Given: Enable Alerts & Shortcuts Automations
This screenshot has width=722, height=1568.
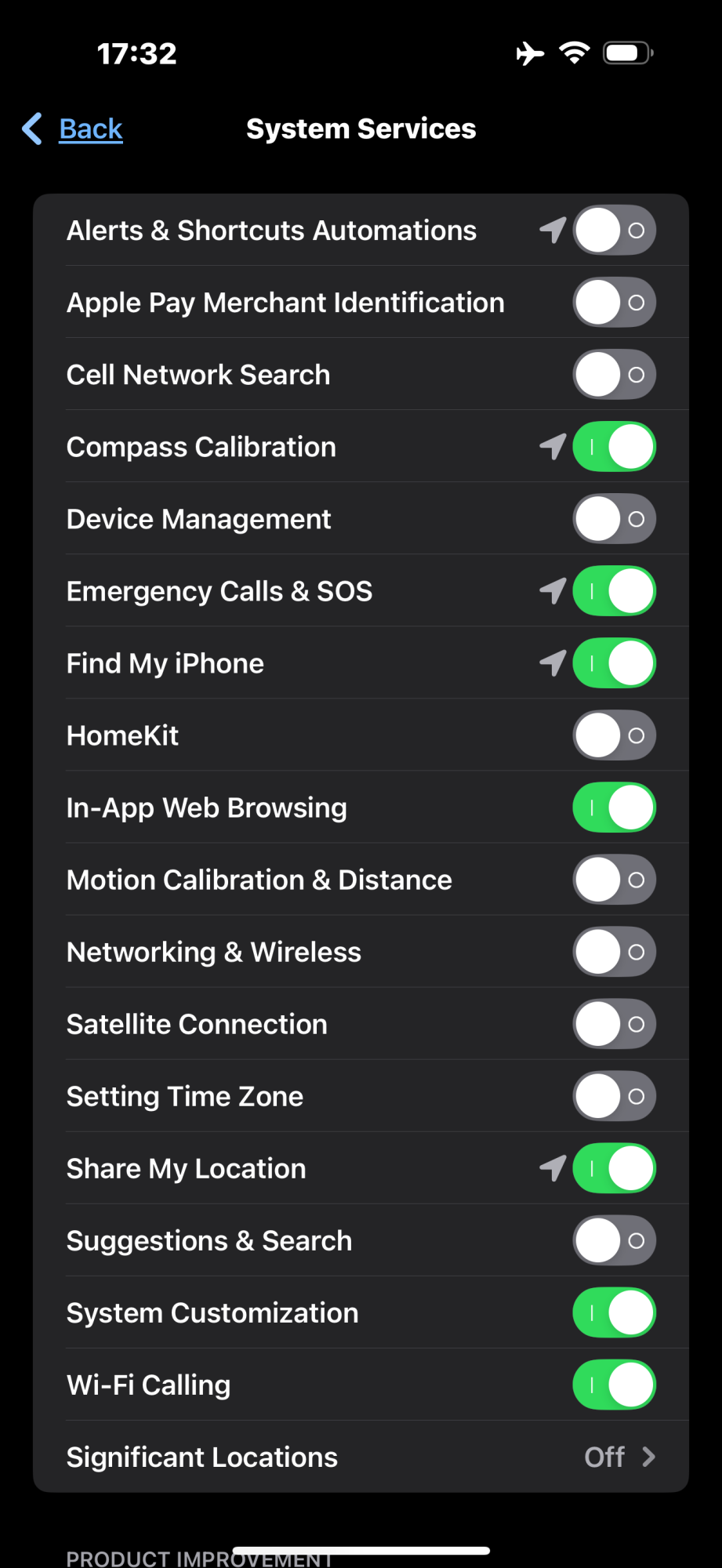Looking at the screenshot, I should pyautogui.click(x=614, y=230).
